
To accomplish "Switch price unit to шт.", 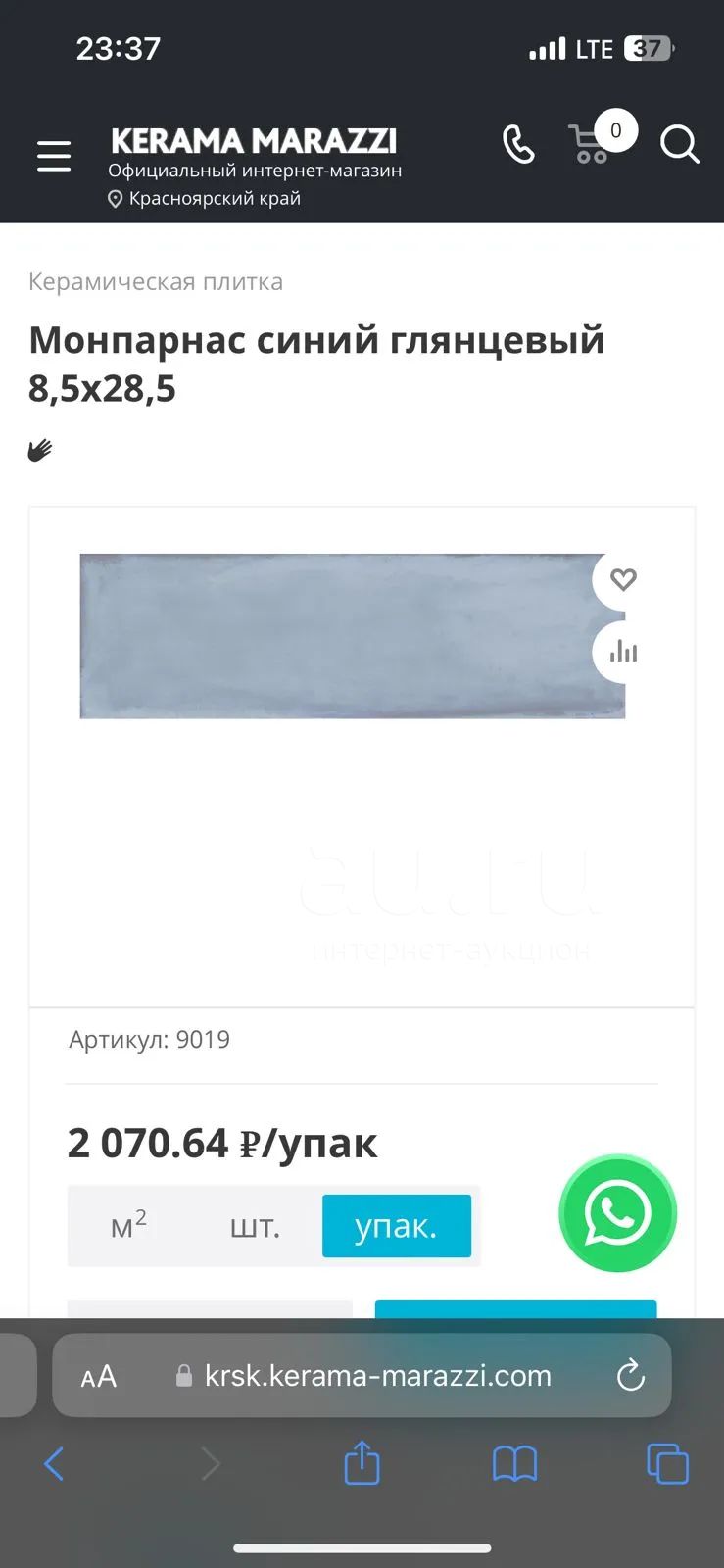I will click(255, 1225).
